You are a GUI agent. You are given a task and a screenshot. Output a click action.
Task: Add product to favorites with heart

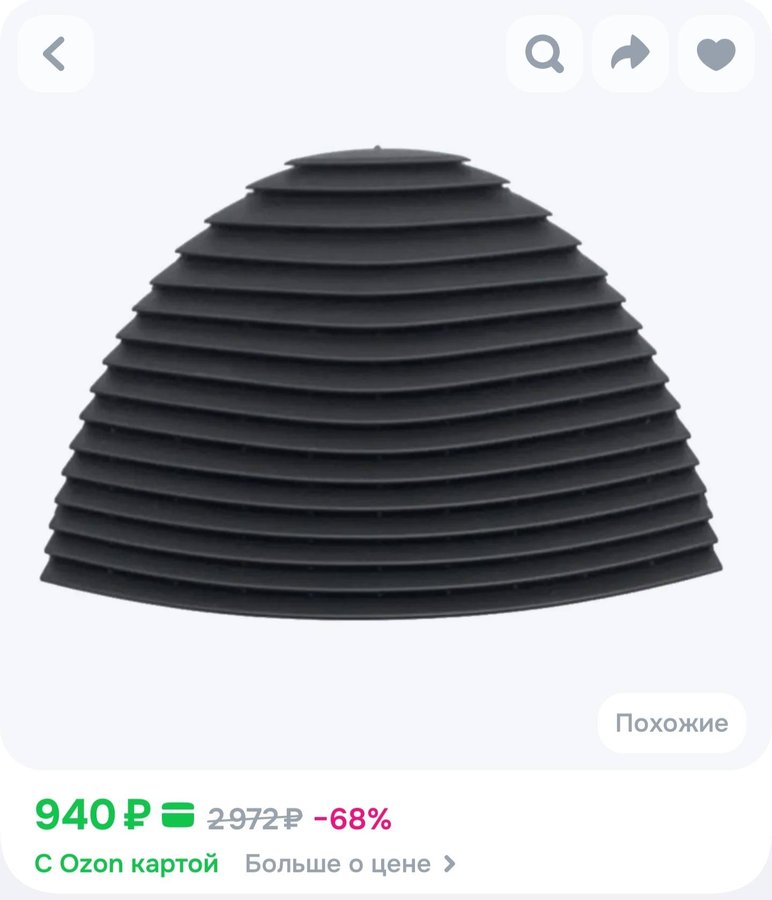[x=716, y=54]
